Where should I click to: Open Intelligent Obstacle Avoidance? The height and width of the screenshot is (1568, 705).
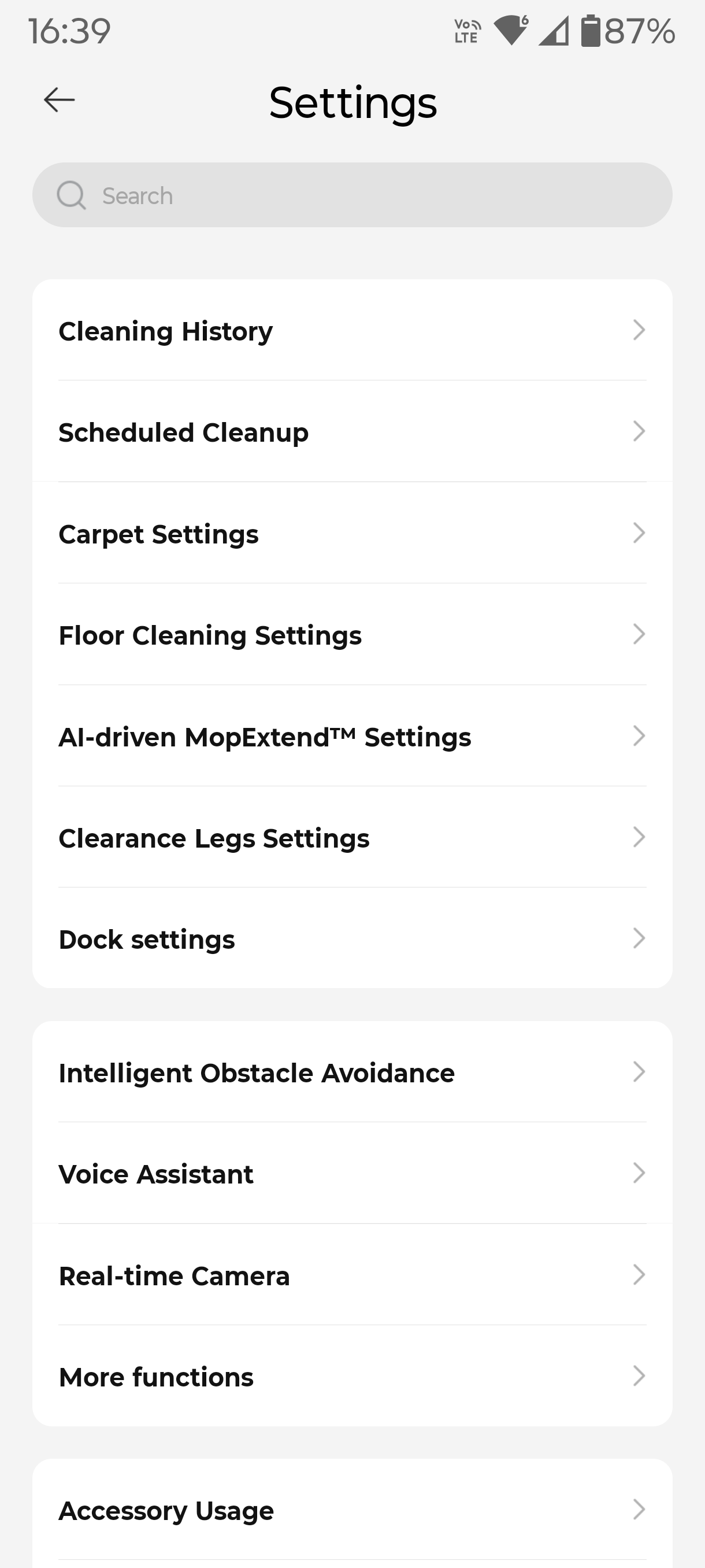352,1073
